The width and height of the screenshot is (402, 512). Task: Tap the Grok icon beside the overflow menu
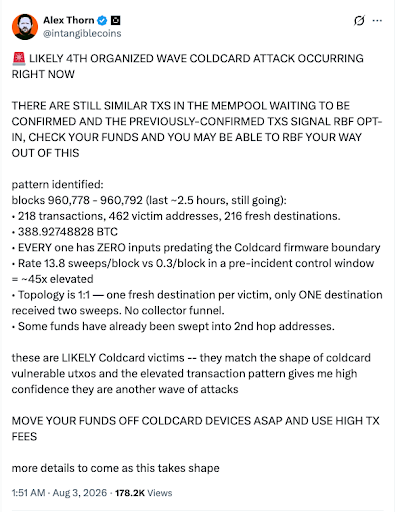point(359,21)
